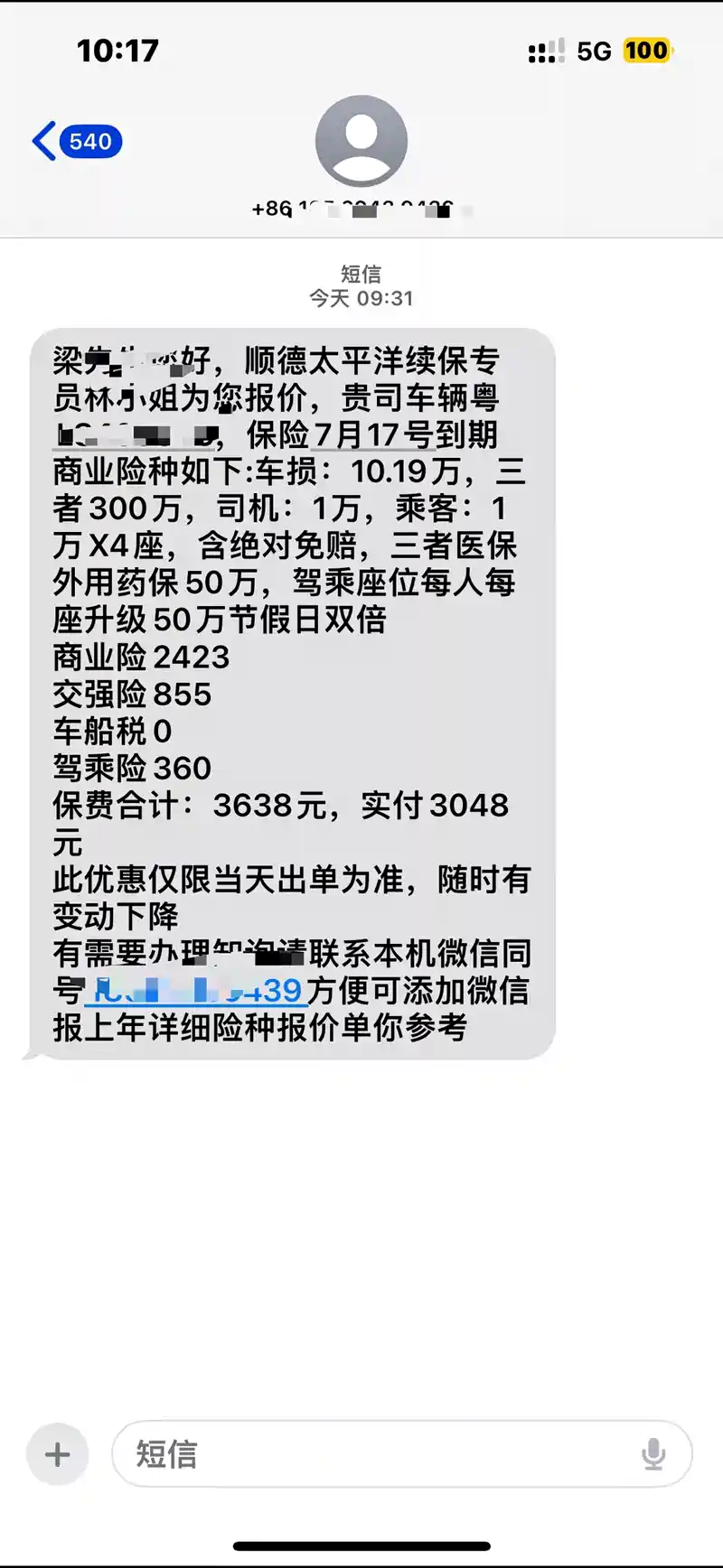Tap the underlined 7月17号 date link

point(371,434)
